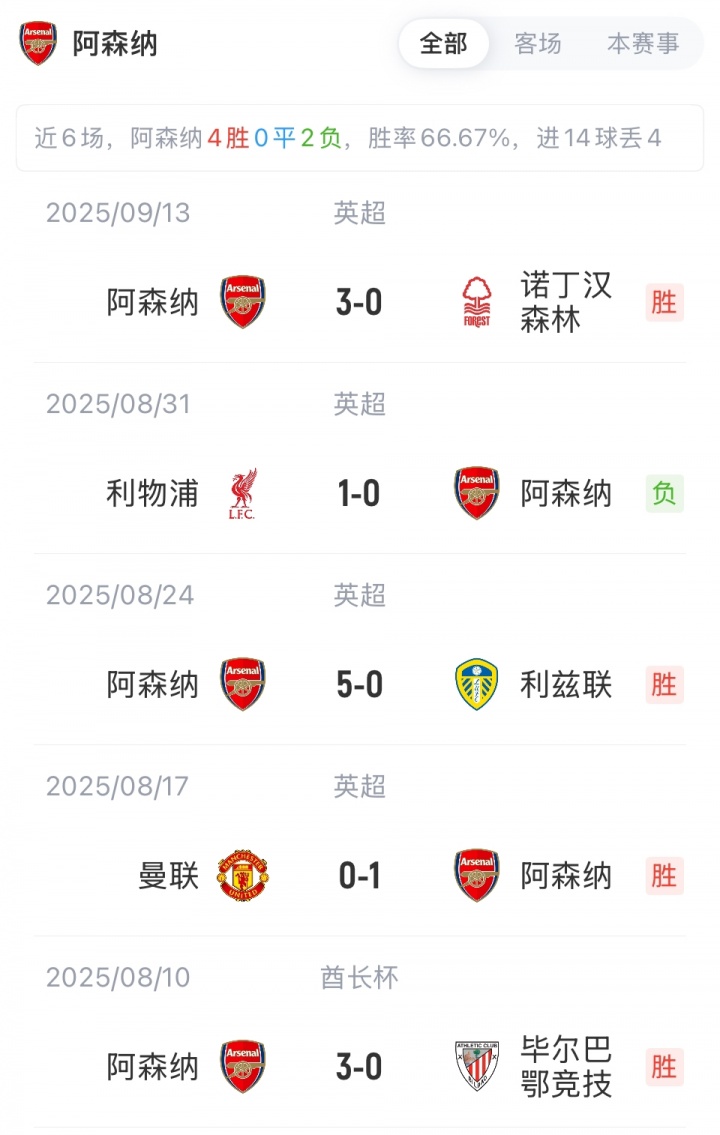This screenshot has height=1135, width=720.
Task: Check the 曼联 0-1 阿森纳 match
Action: pos(359,876)
